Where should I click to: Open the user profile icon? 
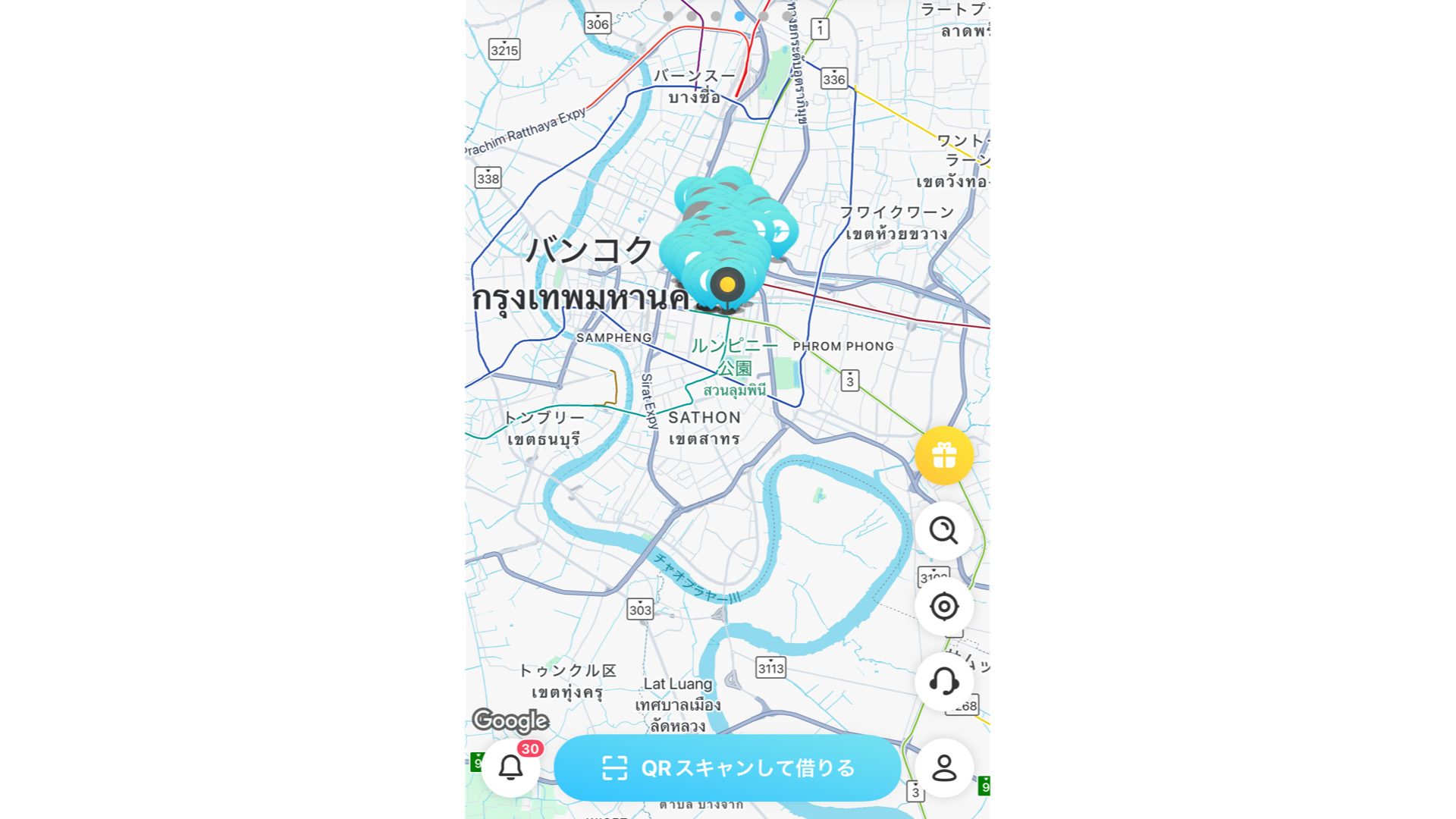(943, 767)
